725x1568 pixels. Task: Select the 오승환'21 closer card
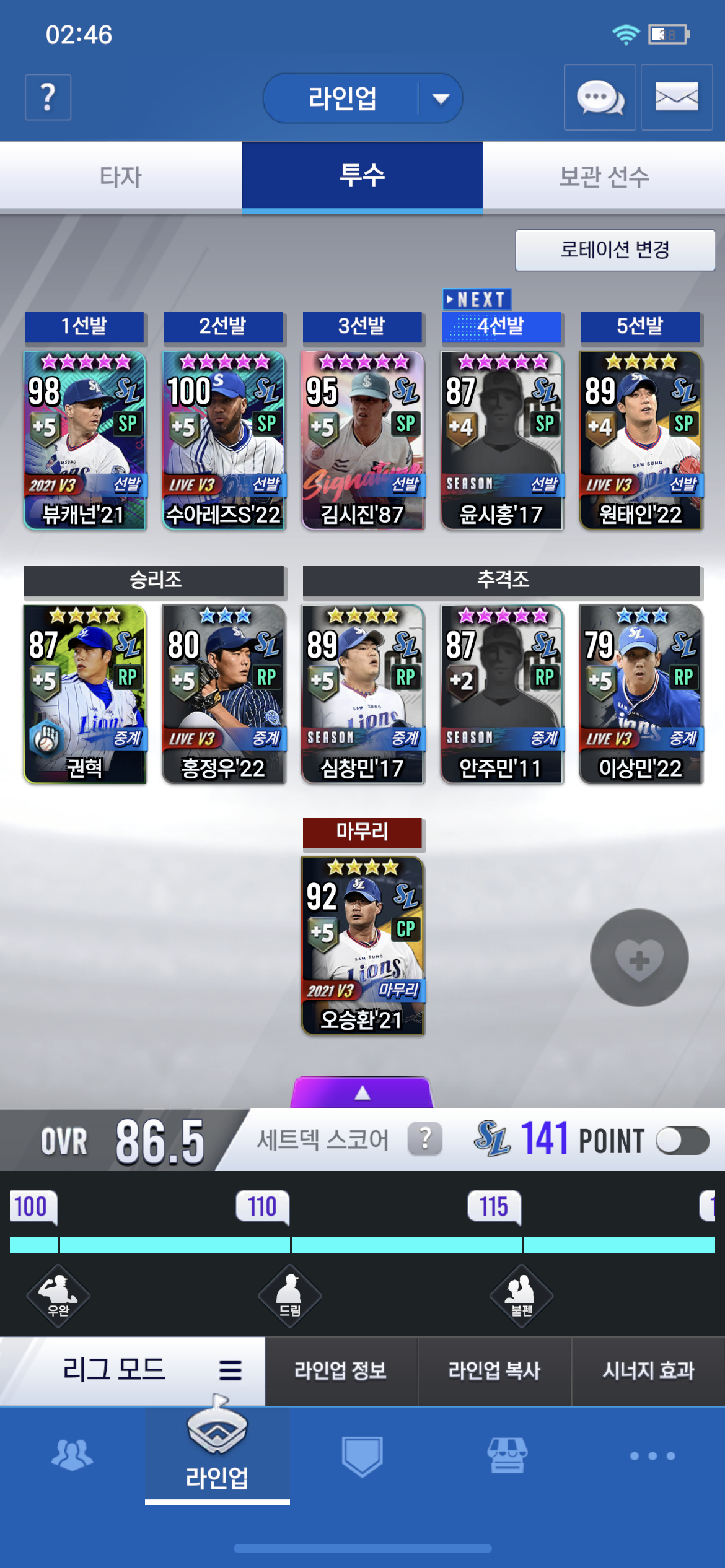pos(362,945)
